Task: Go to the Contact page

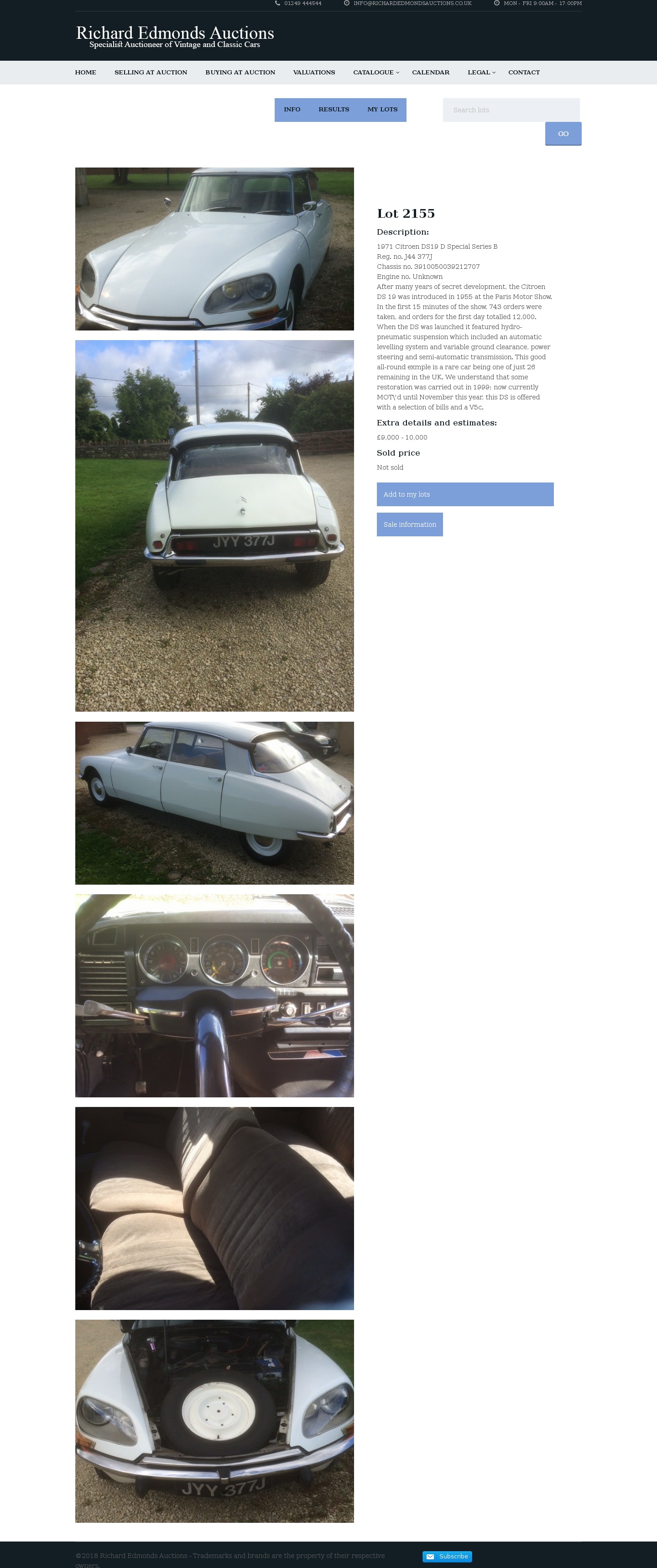Action: coord(524,73)
